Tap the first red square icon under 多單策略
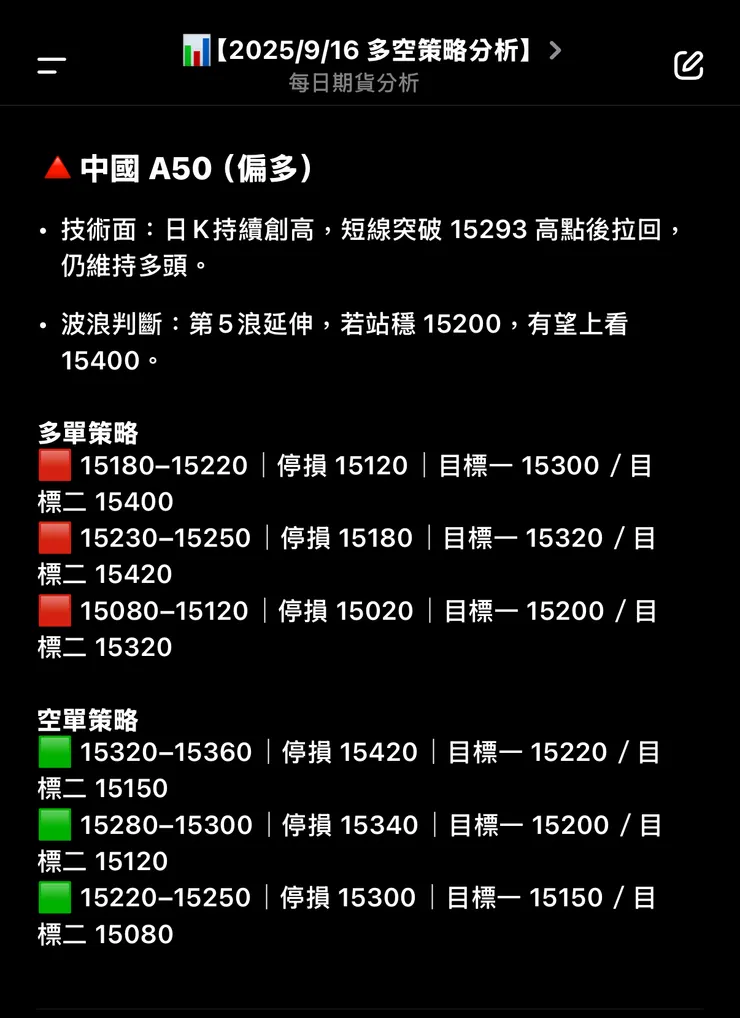The width and height of the screenshot is (740, 1018). [x=55, y=464]
